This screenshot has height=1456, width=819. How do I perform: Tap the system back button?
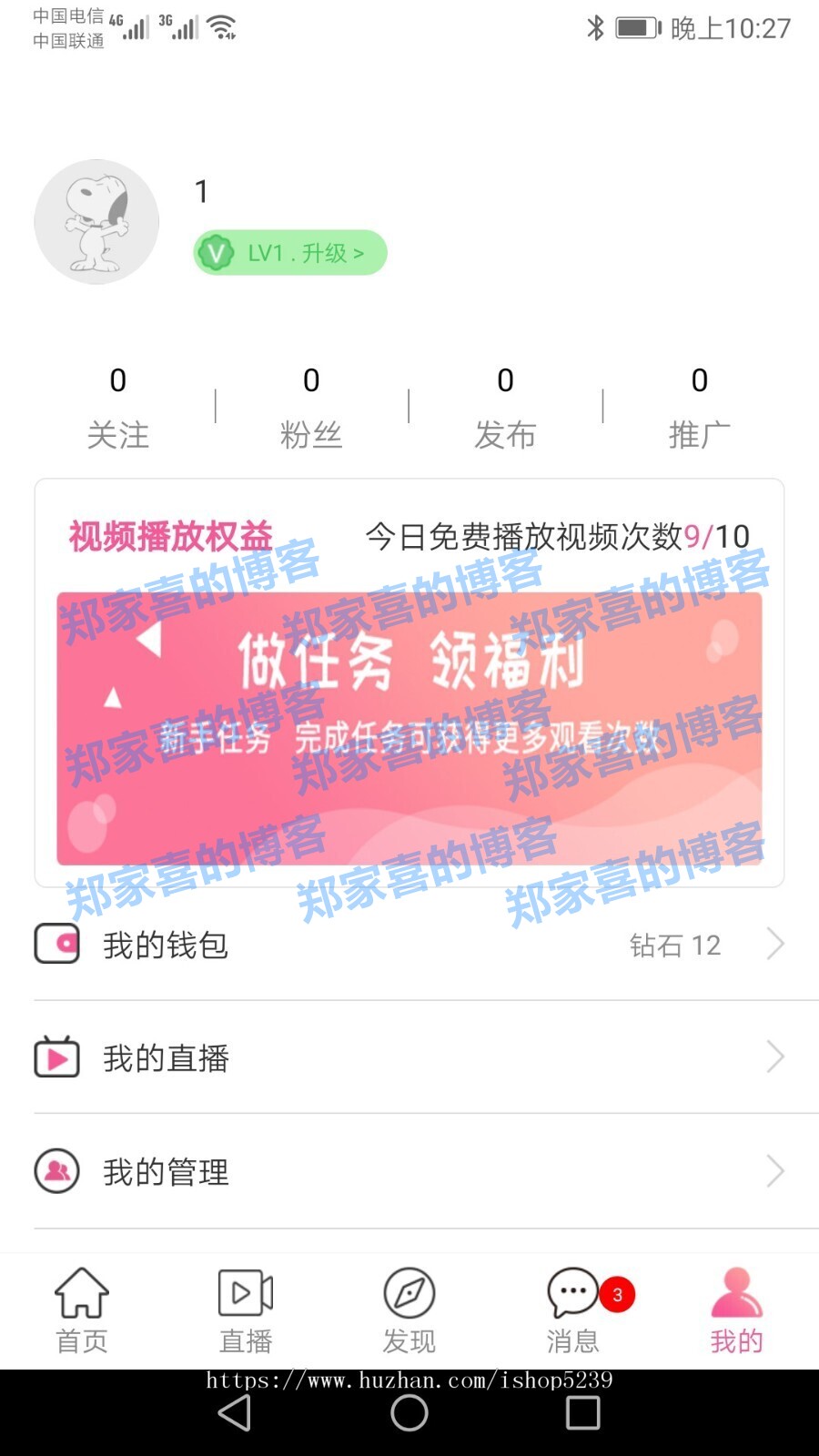(235, 1413)
